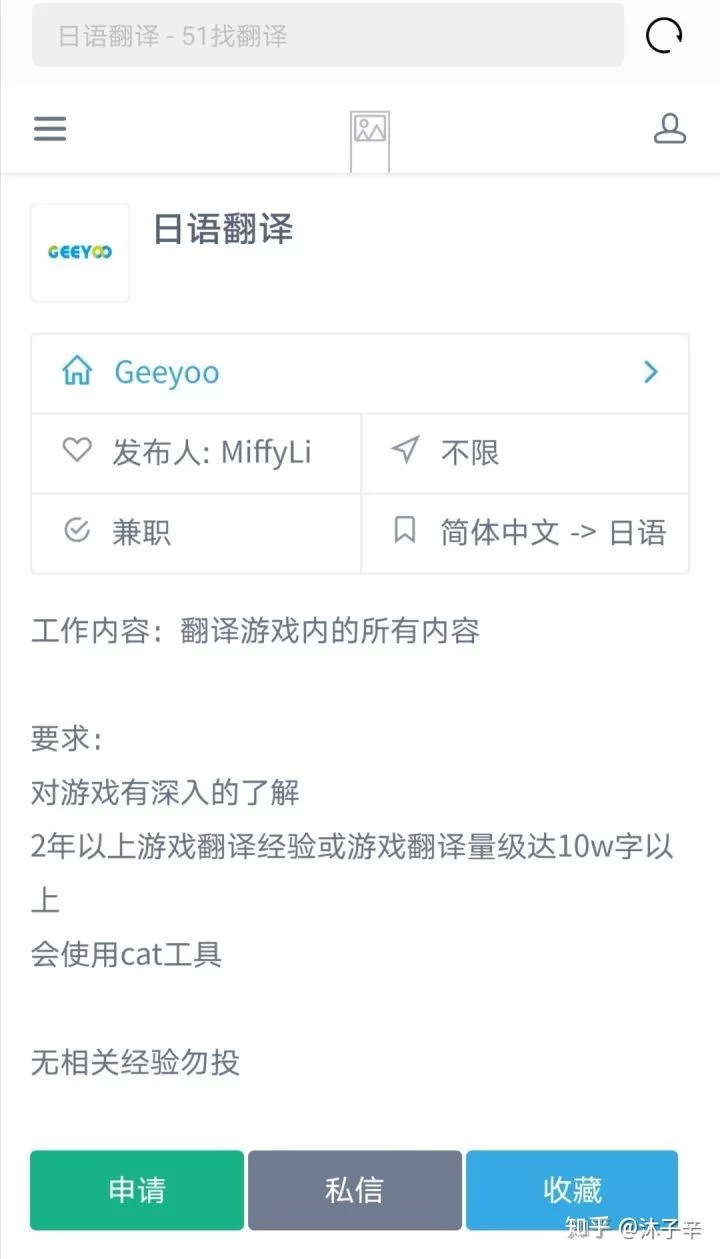Open the Geeyoo company detail row
The image size is (720, 1259).
360,372
